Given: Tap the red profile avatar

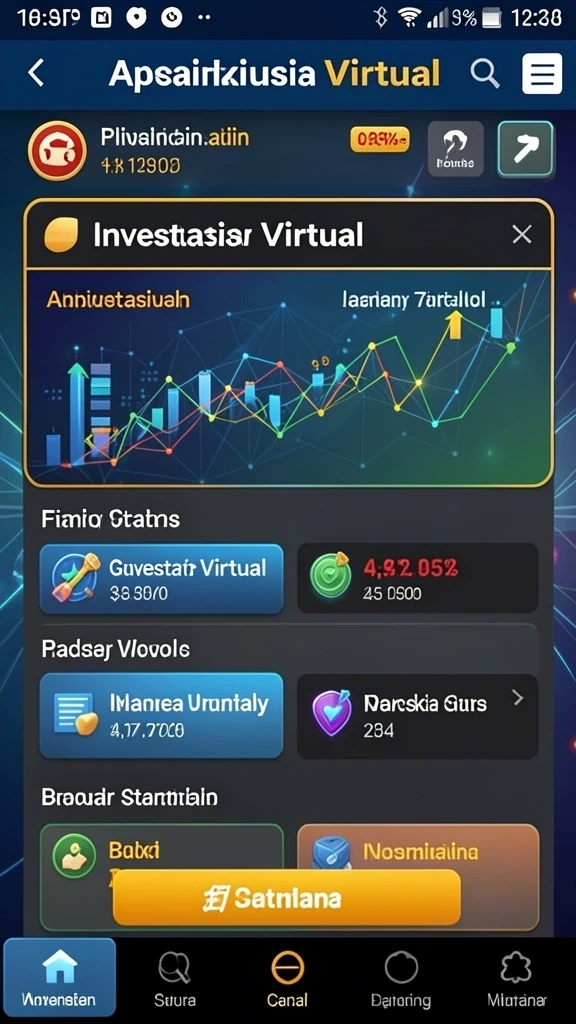Looking at the screenshot, I should click(x=57, y=151).
